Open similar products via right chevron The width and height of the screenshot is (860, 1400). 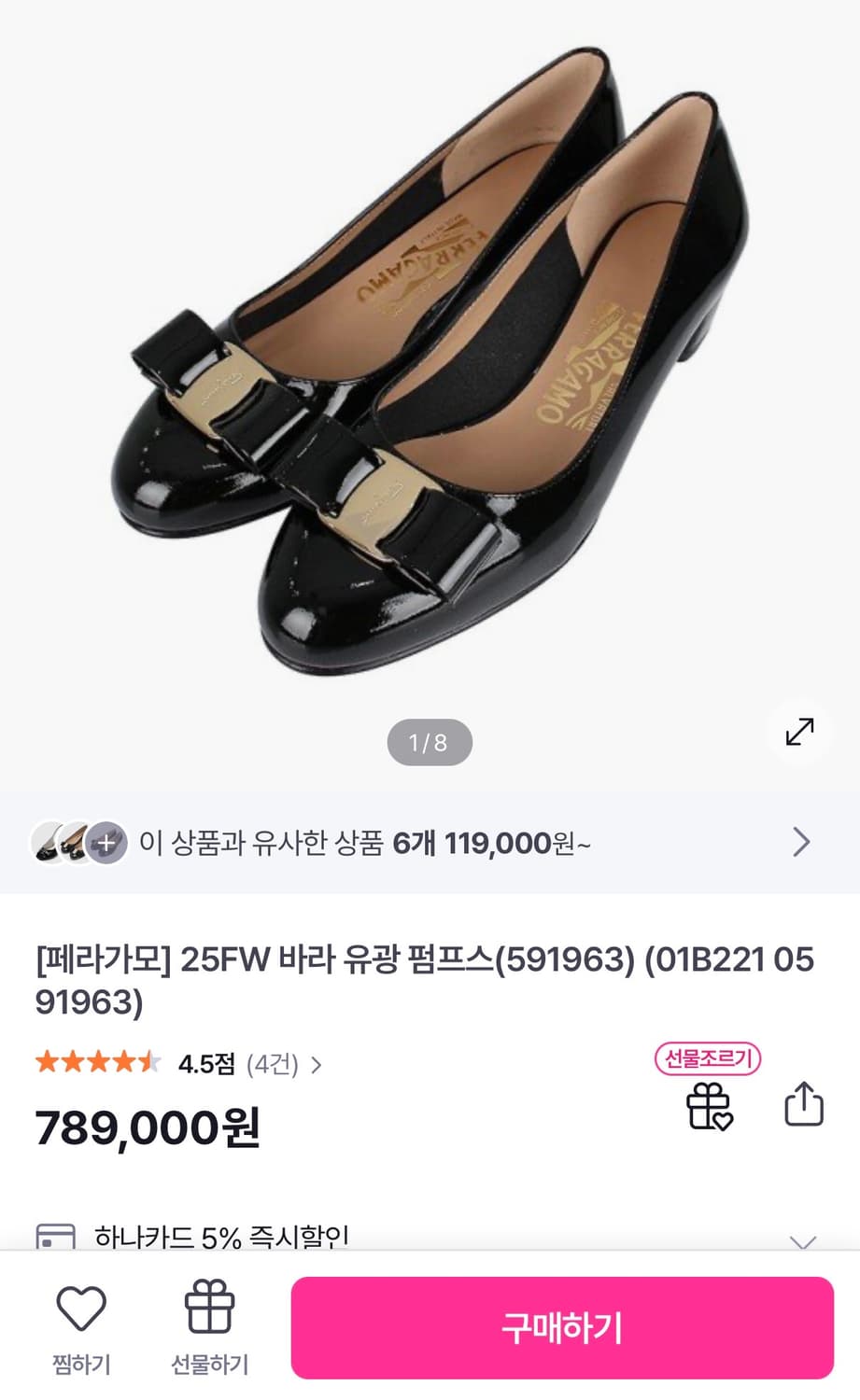click(801, 842)
